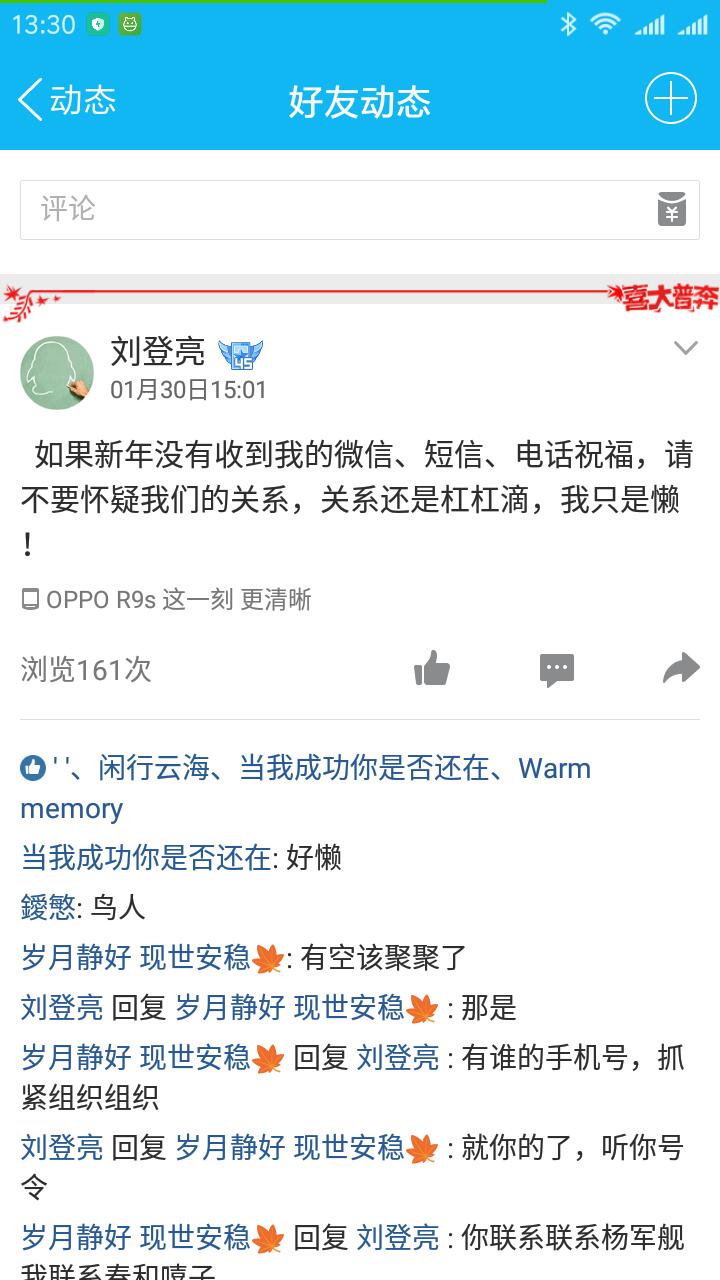The image size is (720, 1280).
Task: Reply to the comment 好懒
Action: click(x=314, y=857)
